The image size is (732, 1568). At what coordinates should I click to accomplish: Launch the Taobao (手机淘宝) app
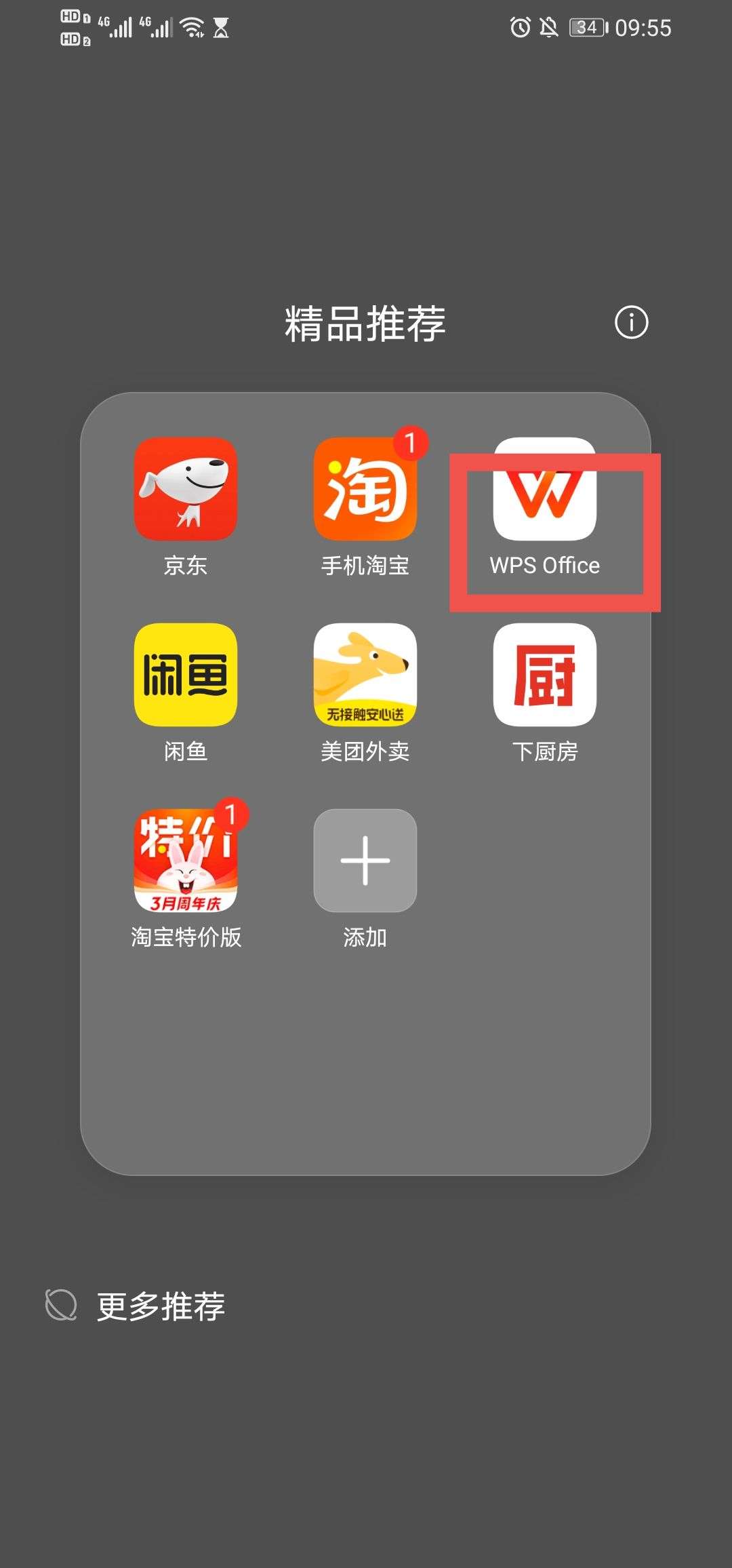(365, 491)
